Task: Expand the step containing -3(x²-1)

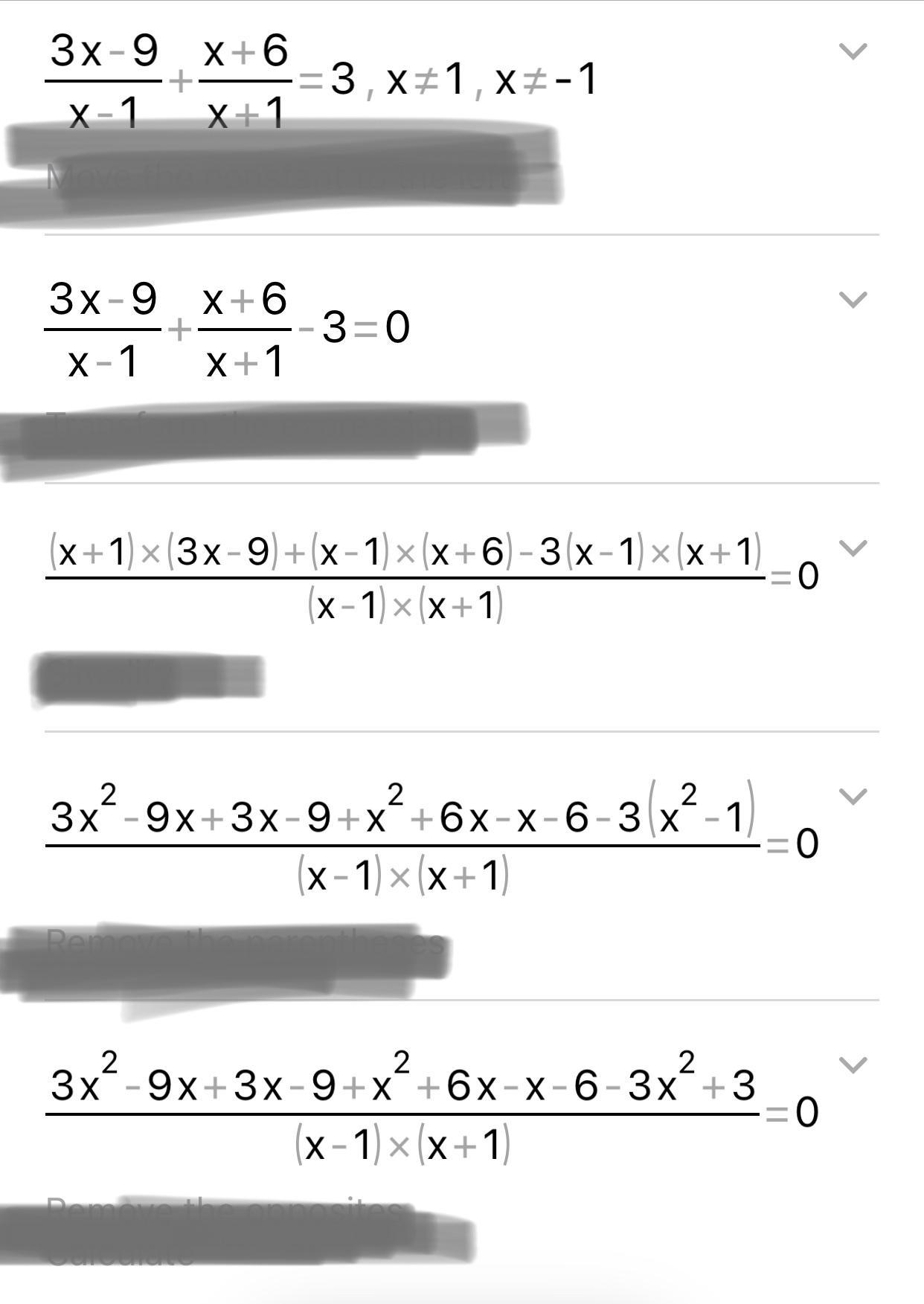Action: pyautogui.click(x=853, y=797)
